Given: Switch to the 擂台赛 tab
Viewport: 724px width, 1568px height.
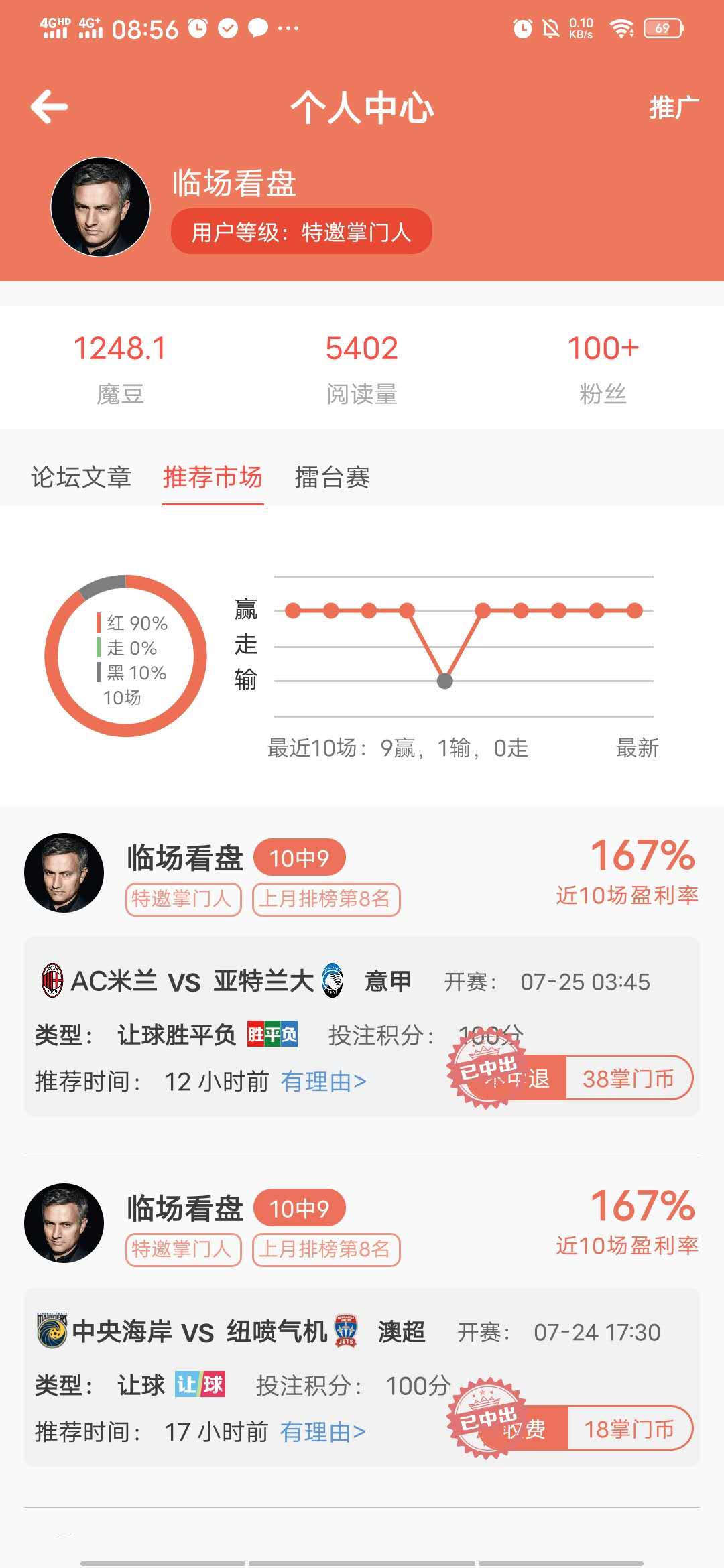Looking at the screenshot, I should [x=332, y=477].
